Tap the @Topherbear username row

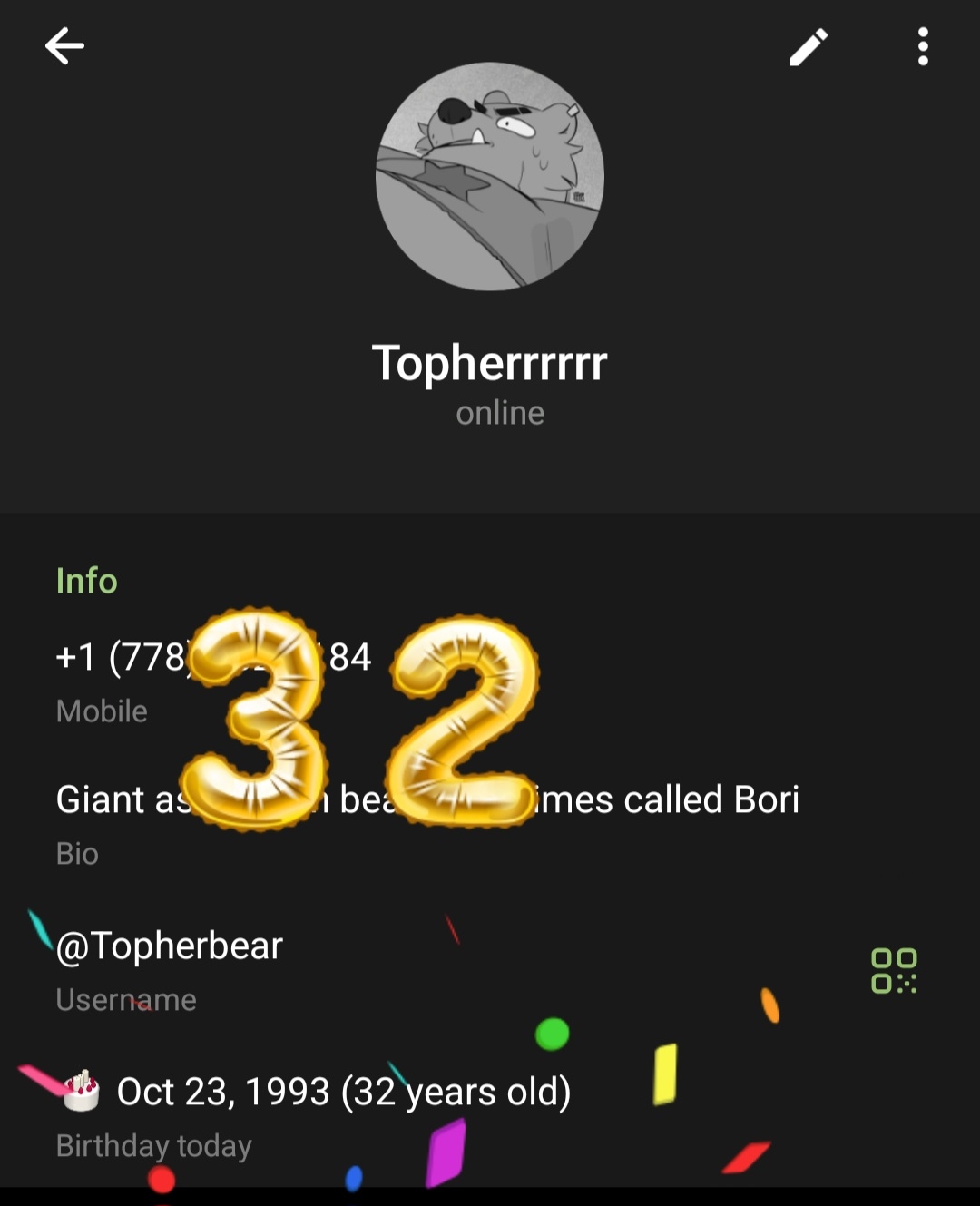[x=170, y=966]
